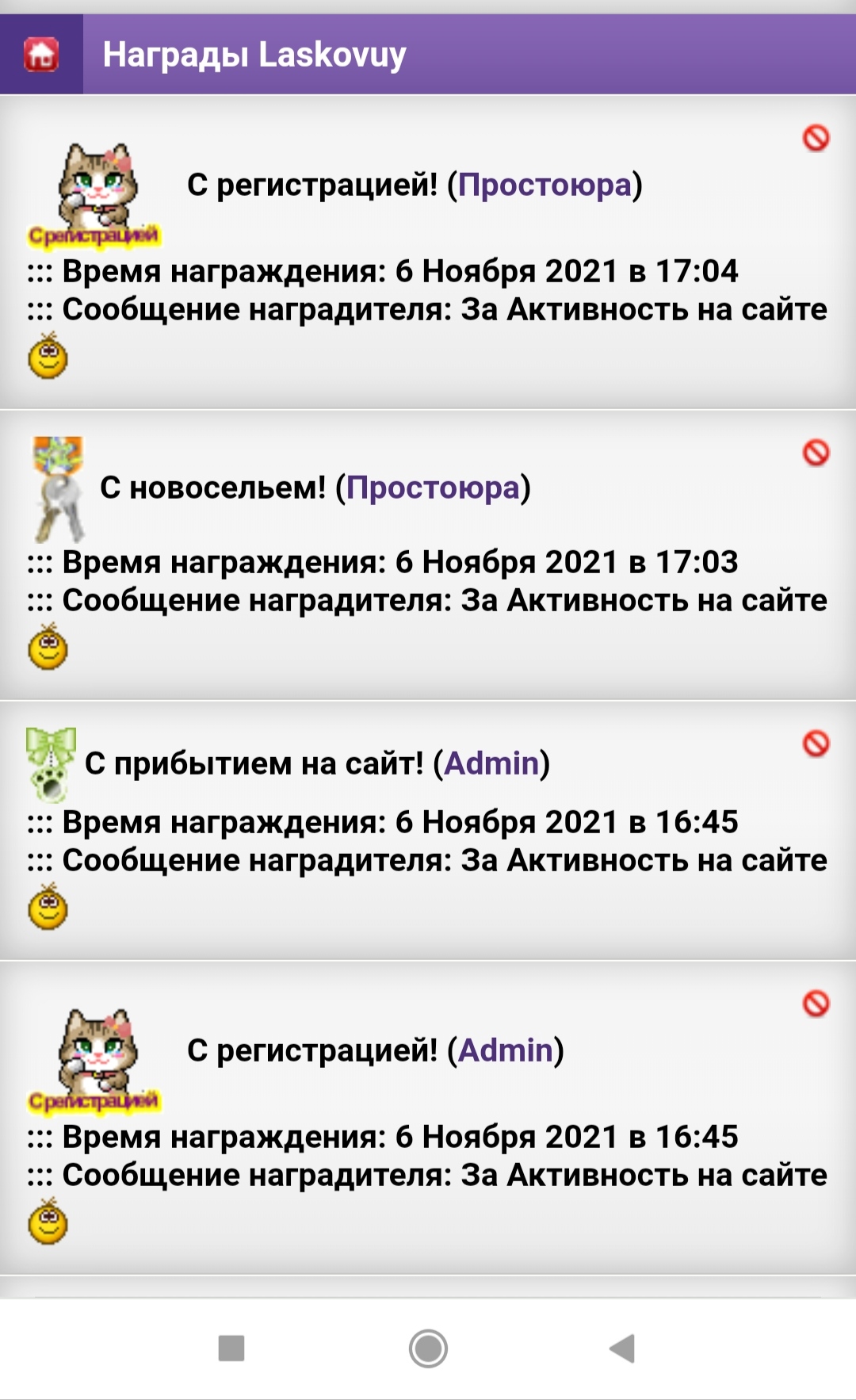Screen dimensions: 856x1400
Task: Remove the С прибытием на сайт award
Action: (816, 744)
